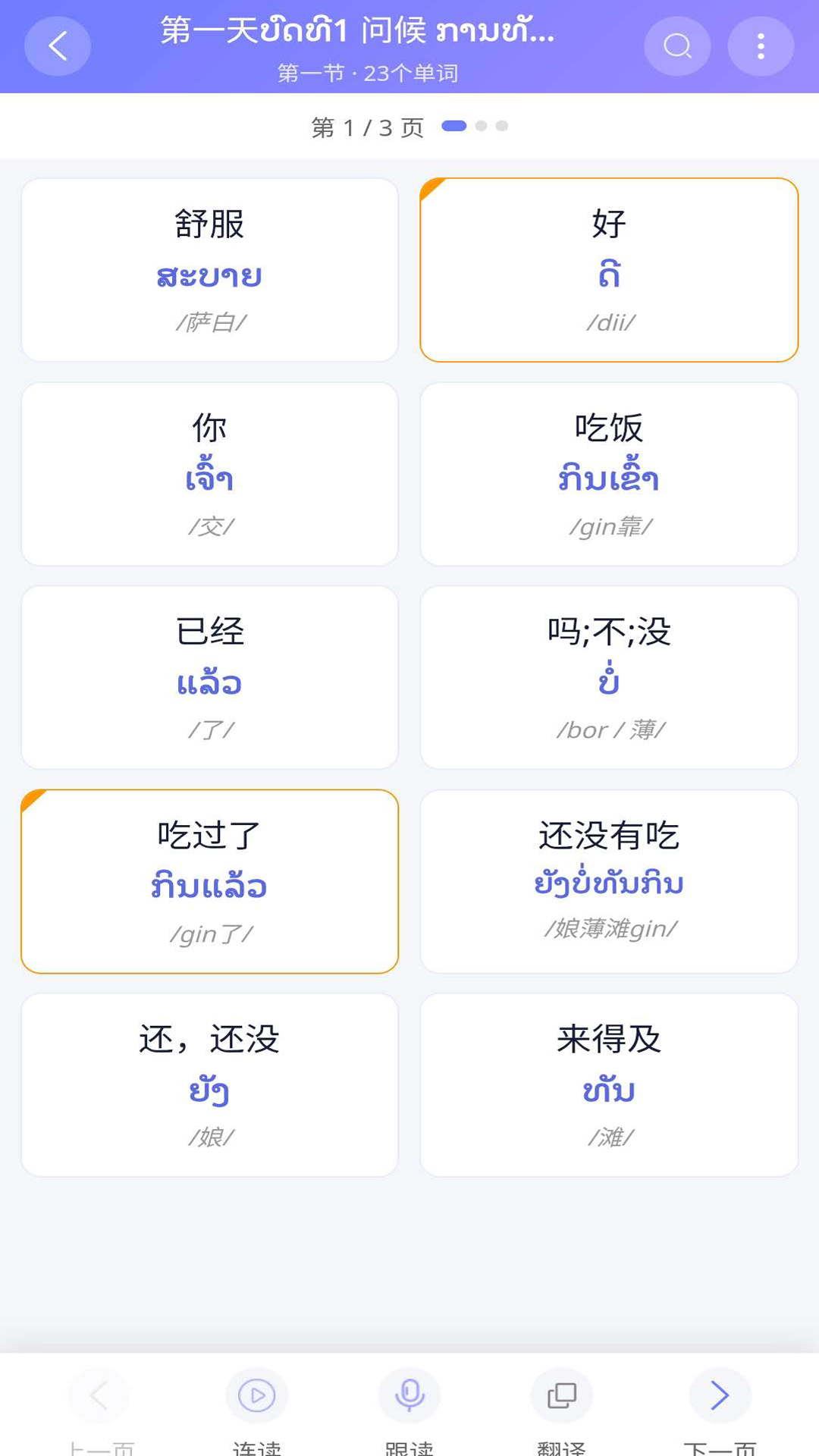Deselect the highlighted 好 word card
819x1456 pixels.
pos(609,269)
